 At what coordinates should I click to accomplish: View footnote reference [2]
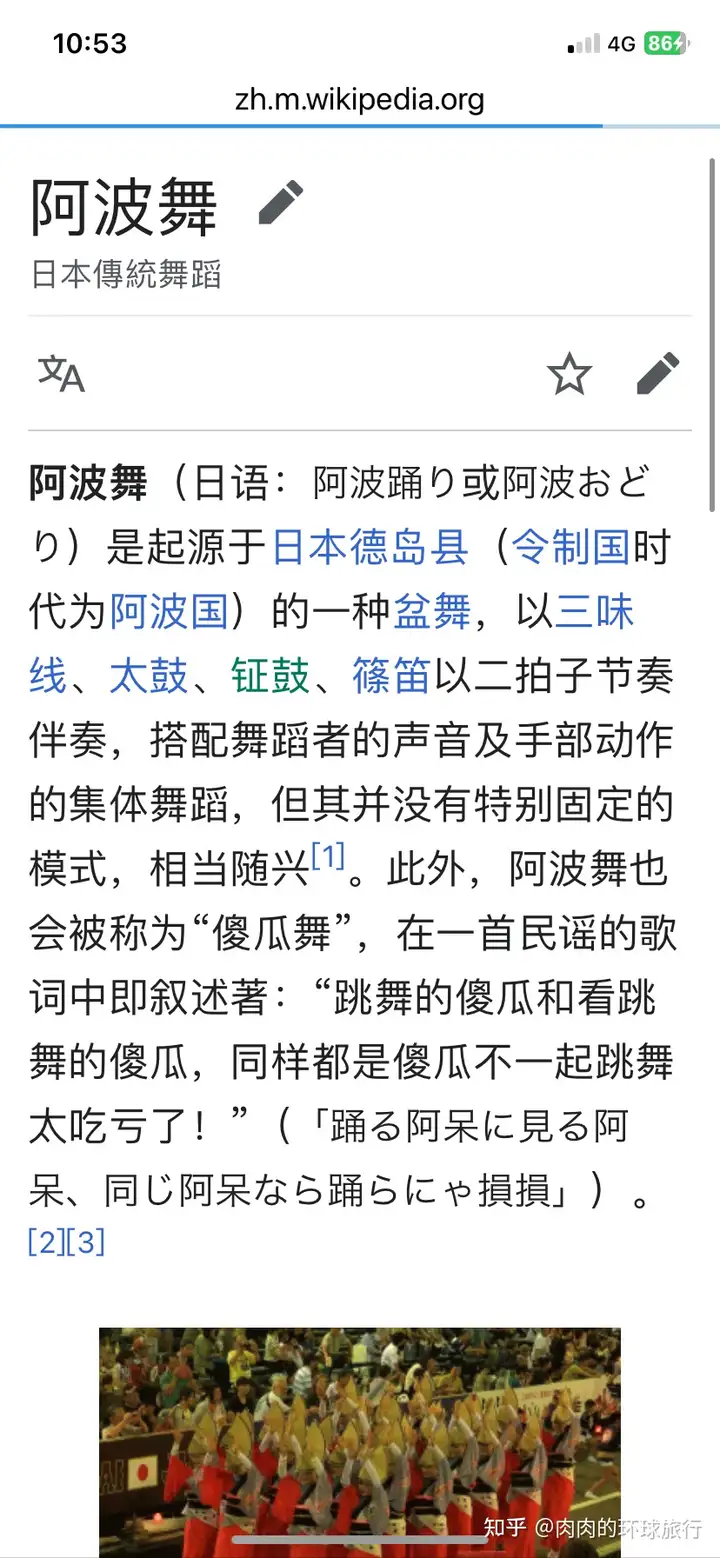46,1242
